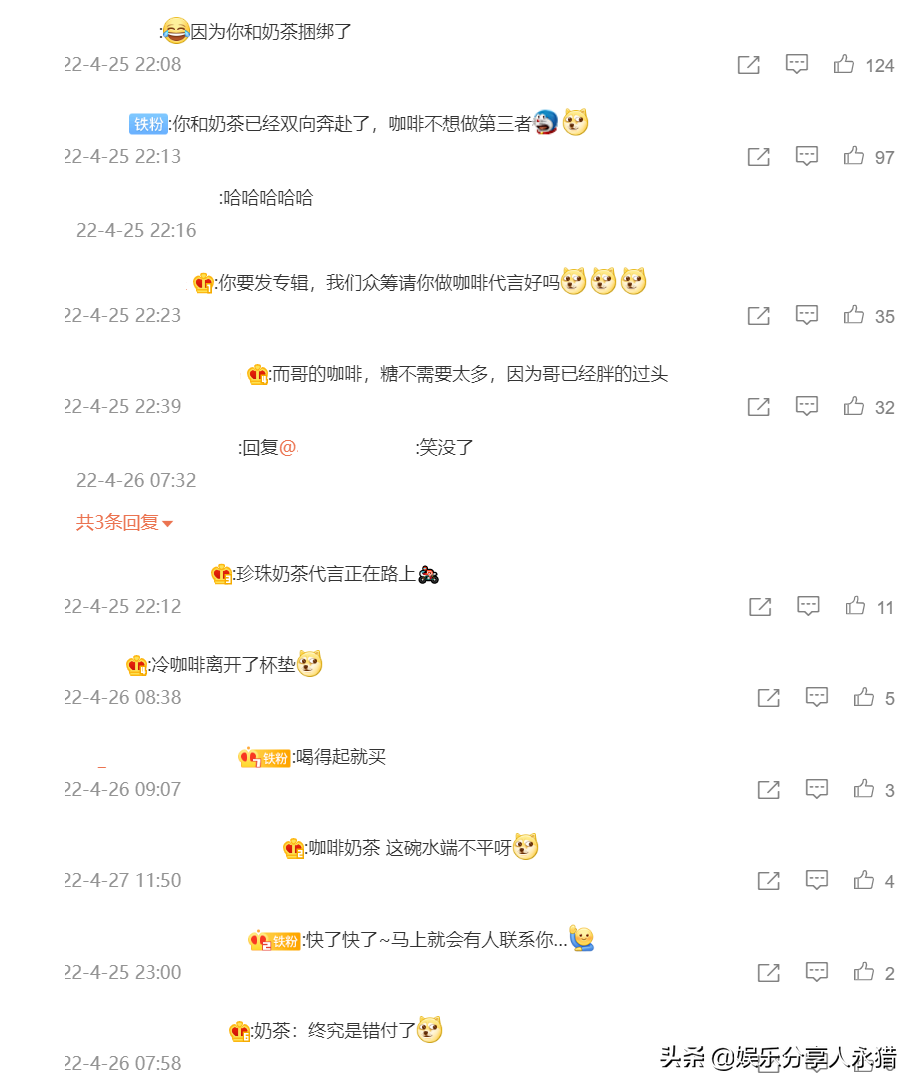Share the comment "快了快了~马上就会有人联系你"
The image size is (918, 1090).
click(768, 972)
